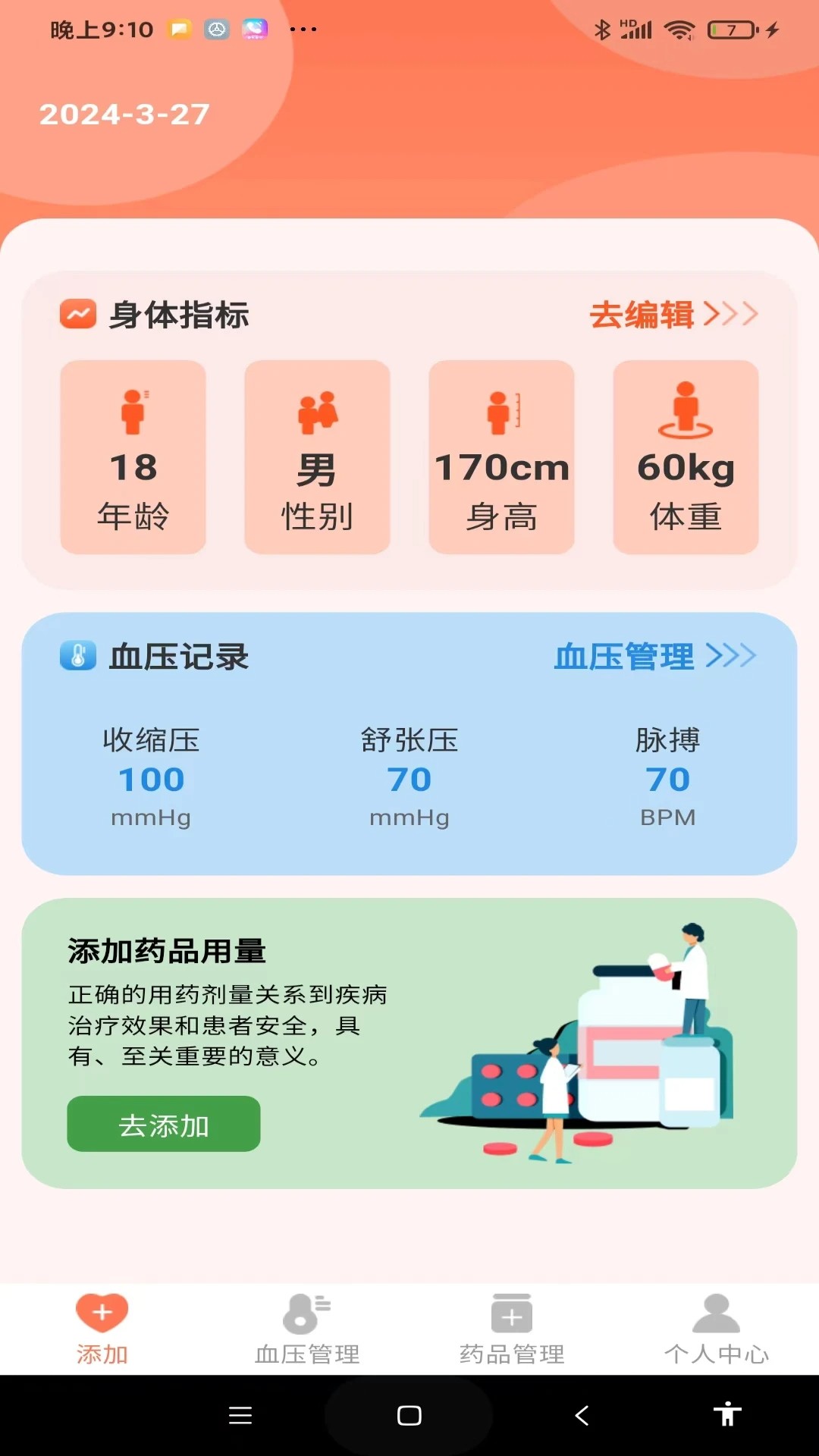Select the gender icon above 男
819x1456 pixels.
pos(316,410)
